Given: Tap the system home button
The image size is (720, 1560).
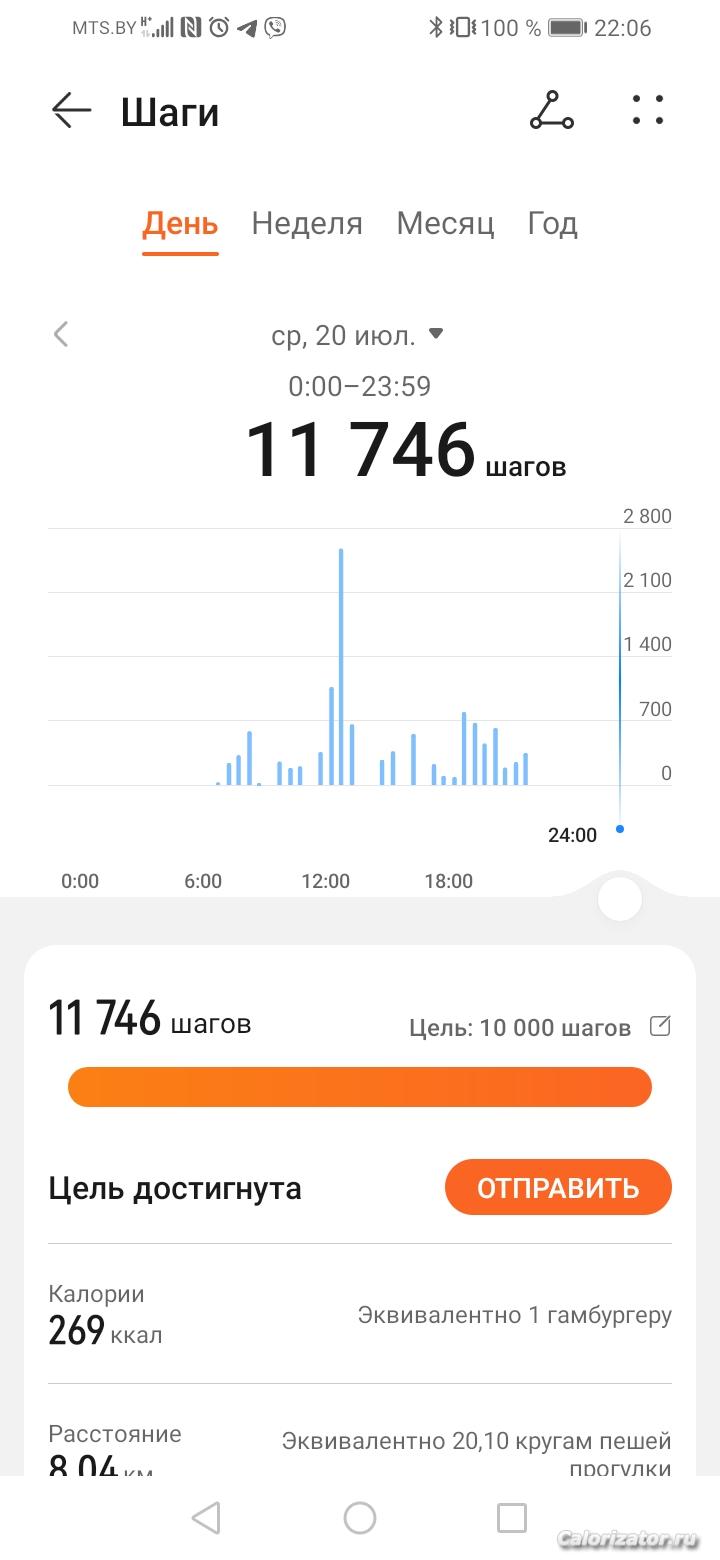Looking at the screenshot, I should pyautogui.click(x=360, y=1518).
